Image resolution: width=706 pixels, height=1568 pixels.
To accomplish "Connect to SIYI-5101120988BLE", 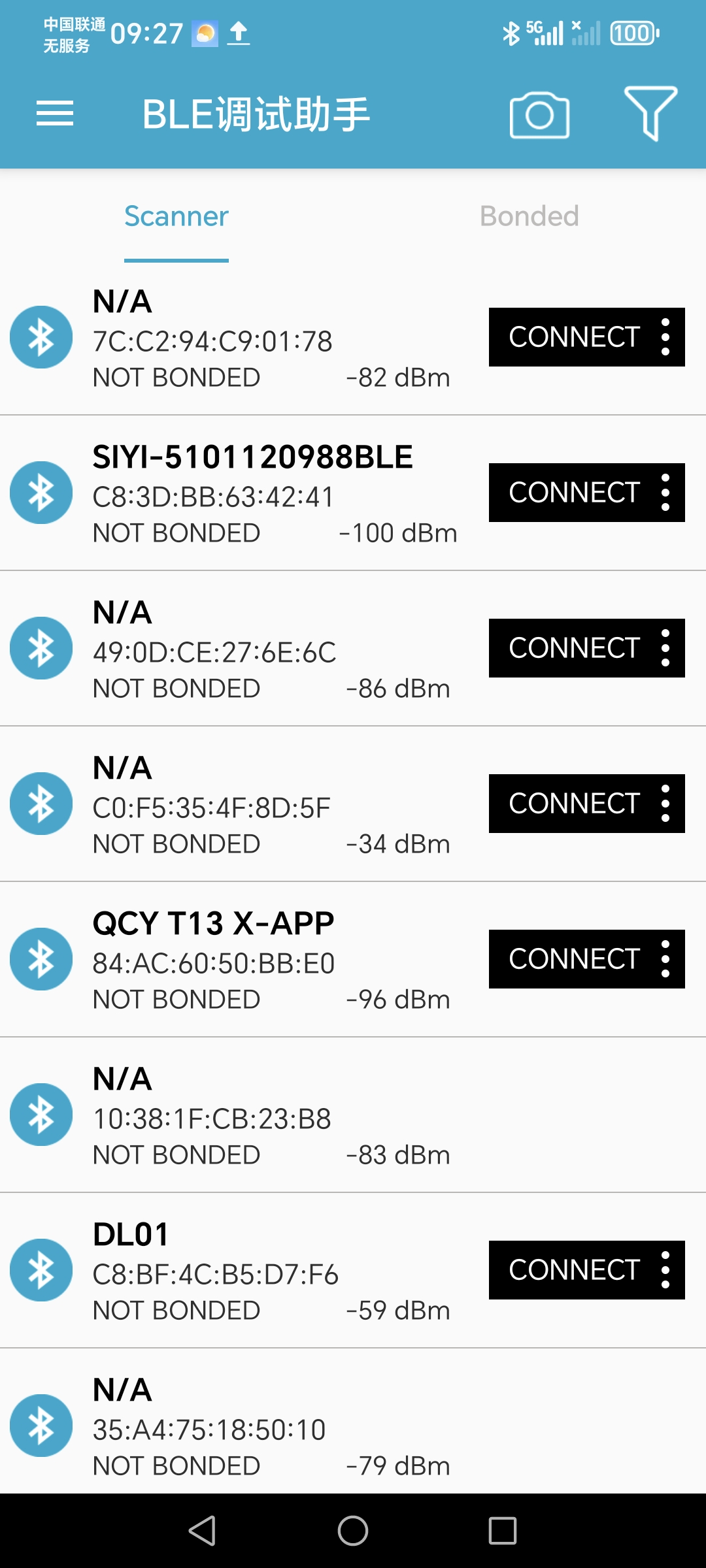I will click(x=574, y=493).
